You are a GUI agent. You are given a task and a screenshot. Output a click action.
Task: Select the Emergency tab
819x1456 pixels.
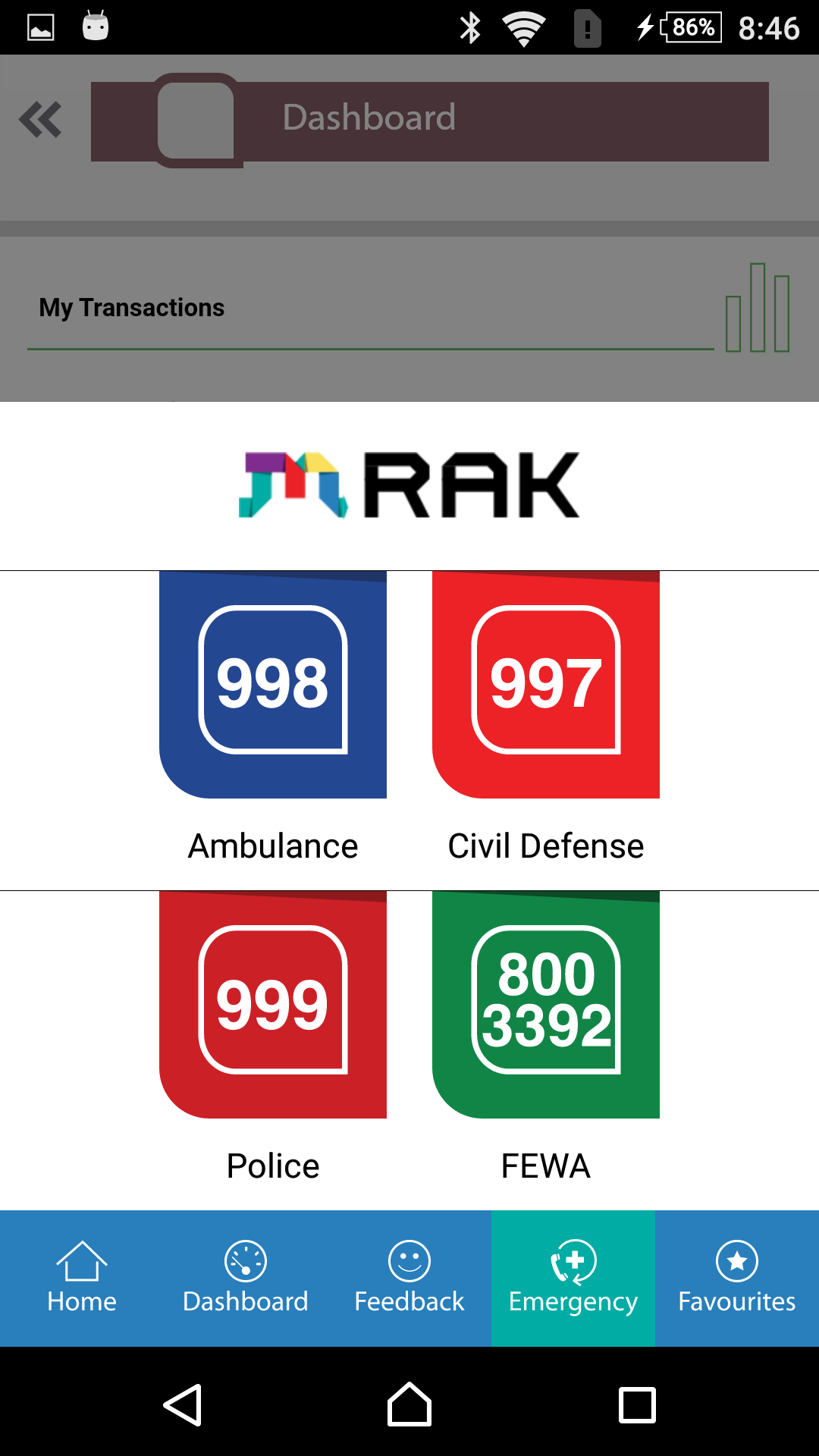pyautogui.click(x=573, y=1278)
